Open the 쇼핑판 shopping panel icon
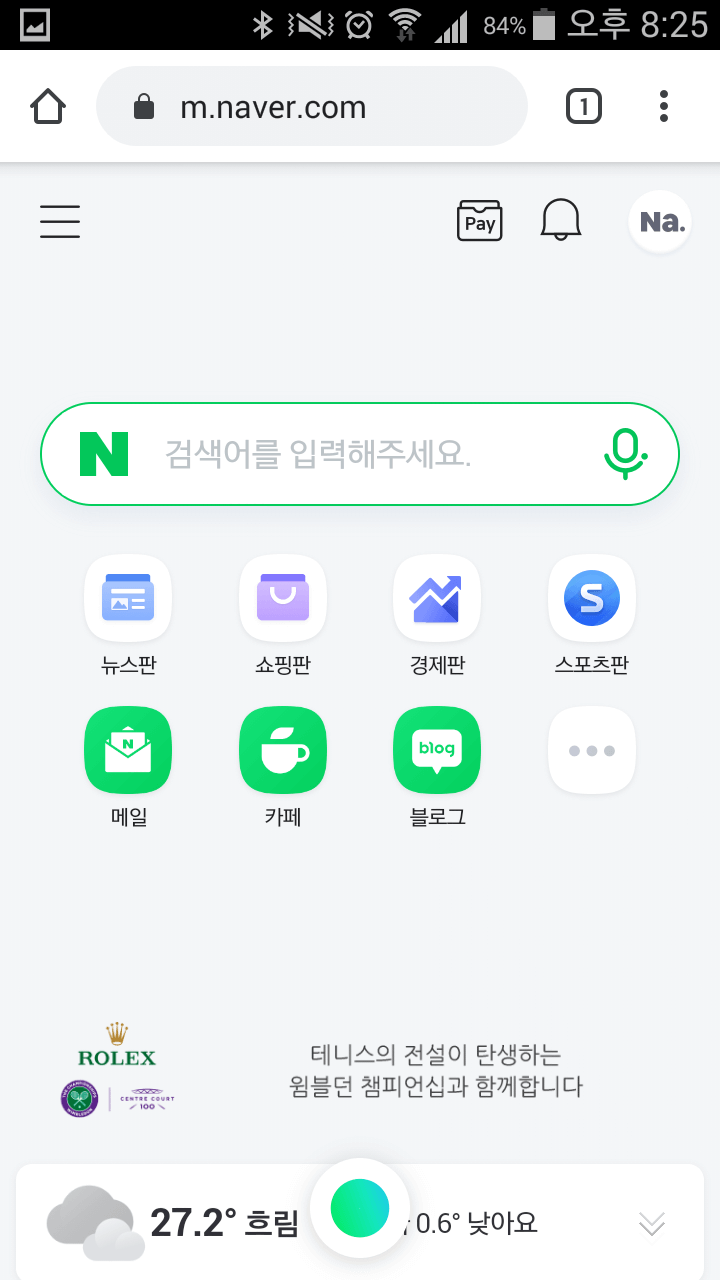This screenshot has width=720, height=1280. [283, 598]
